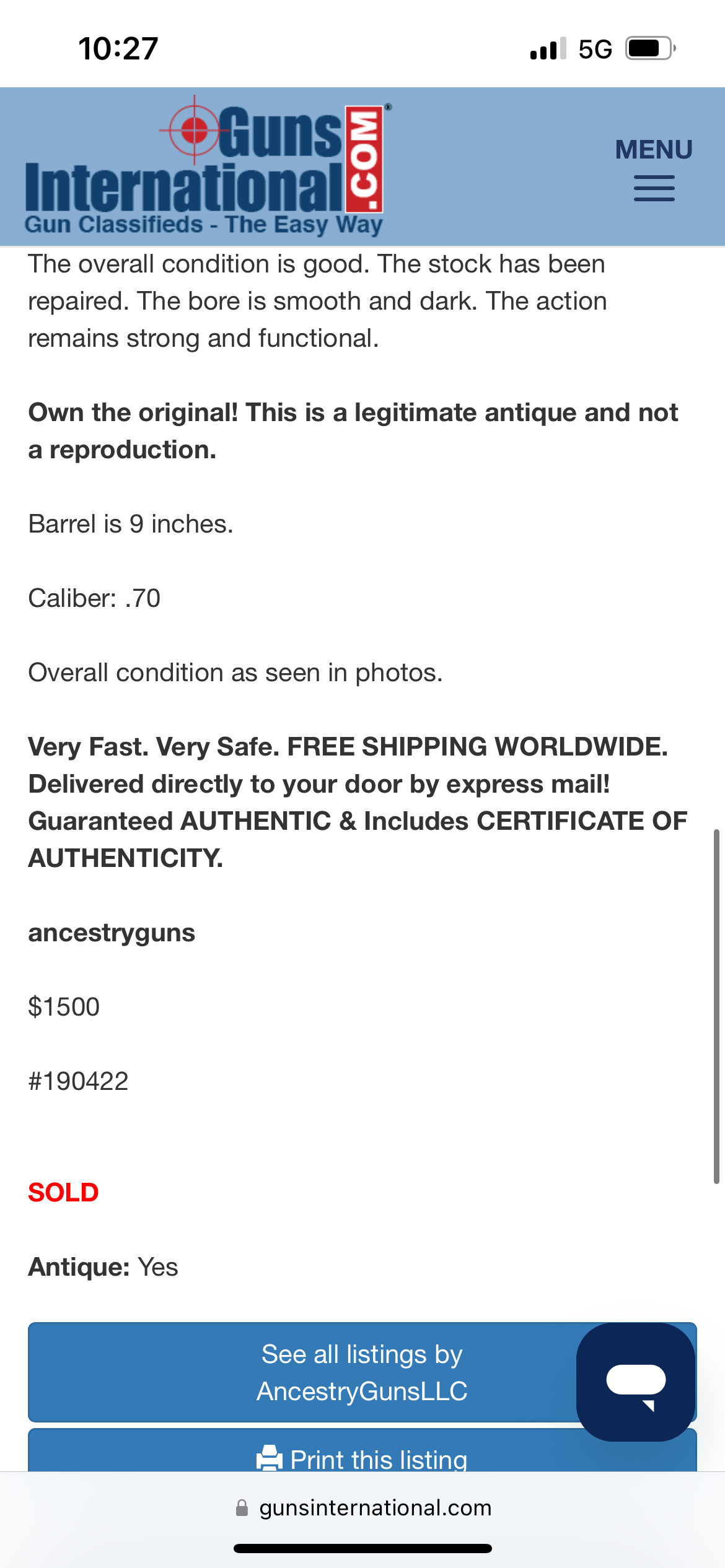Open the chat support bubble

pos(635,1381)
